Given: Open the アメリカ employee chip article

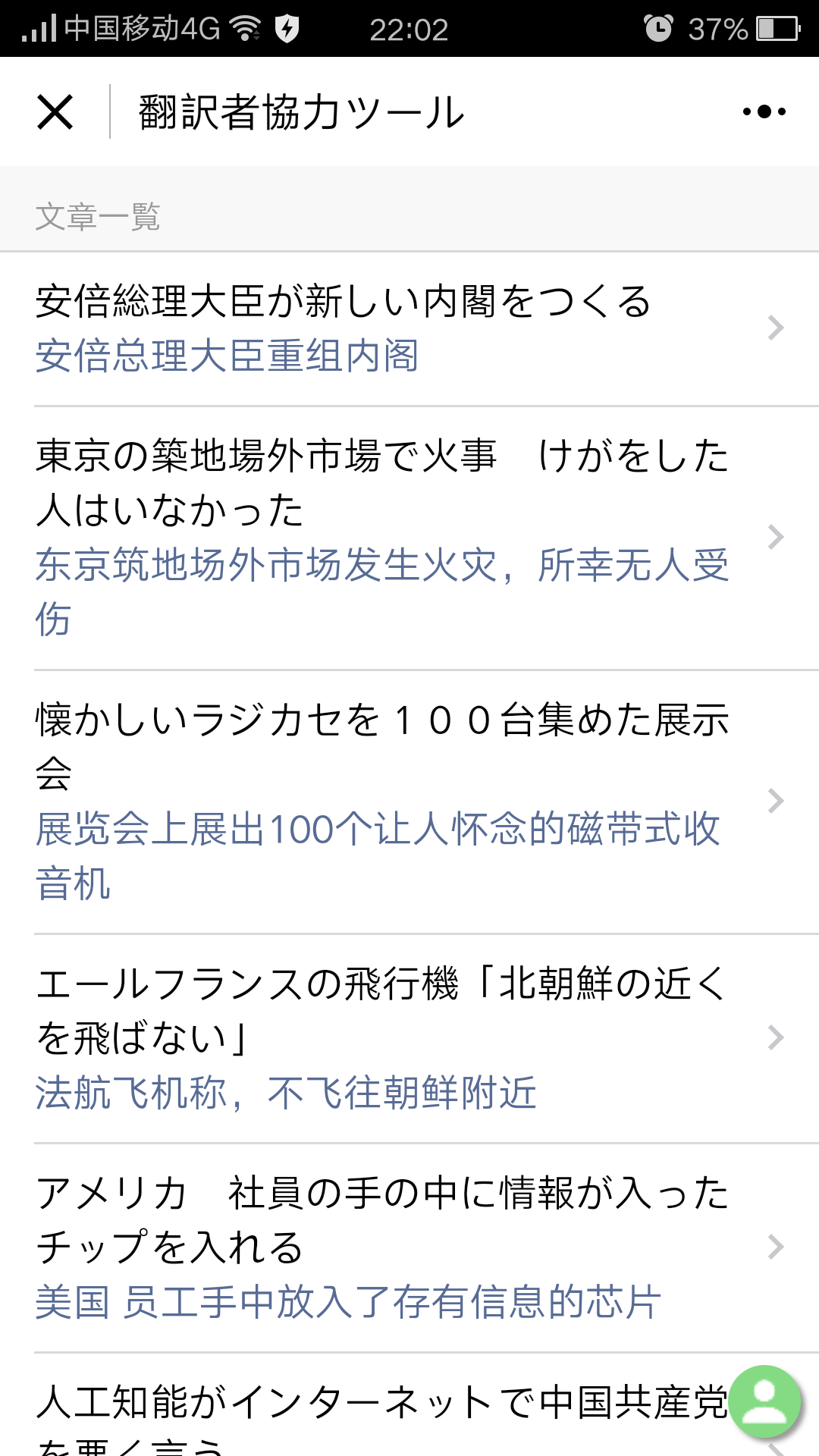Looking at the screenshot, I should click(x=409, y=1247).
